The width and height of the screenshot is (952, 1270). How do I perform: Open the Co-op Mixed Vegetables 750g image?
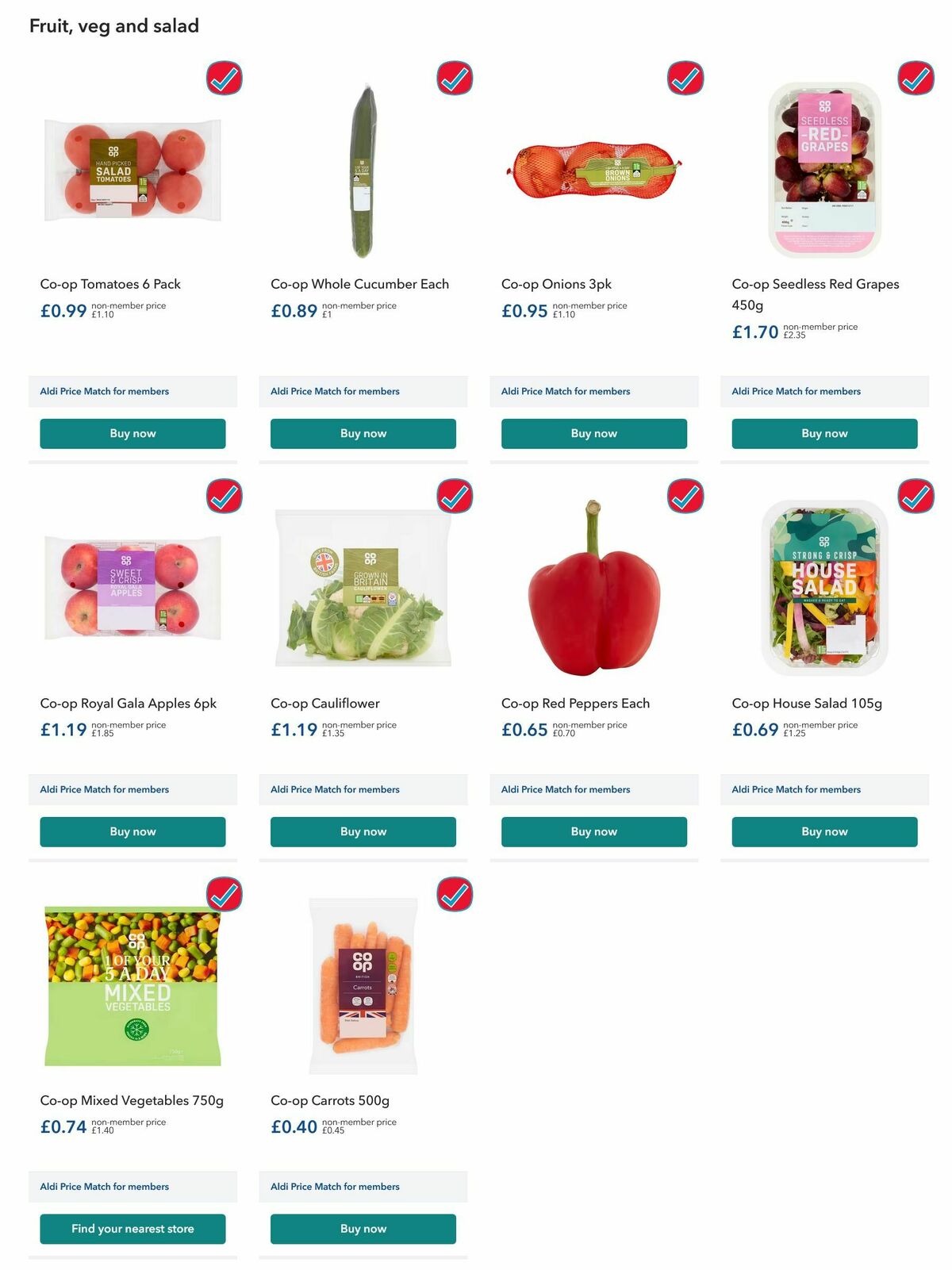tap(132, 986)
